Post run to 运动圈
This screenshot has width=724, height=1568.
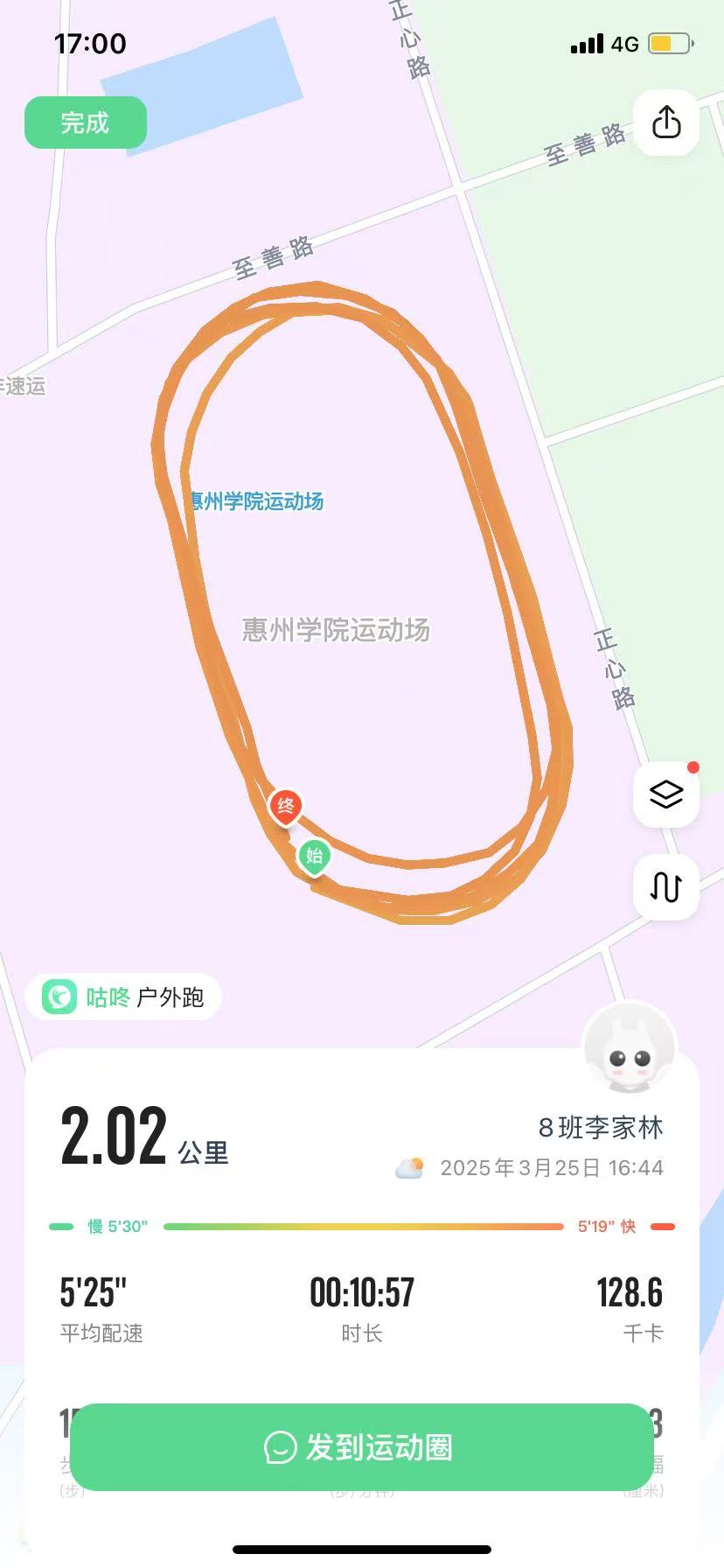[x=362, y=1447]
